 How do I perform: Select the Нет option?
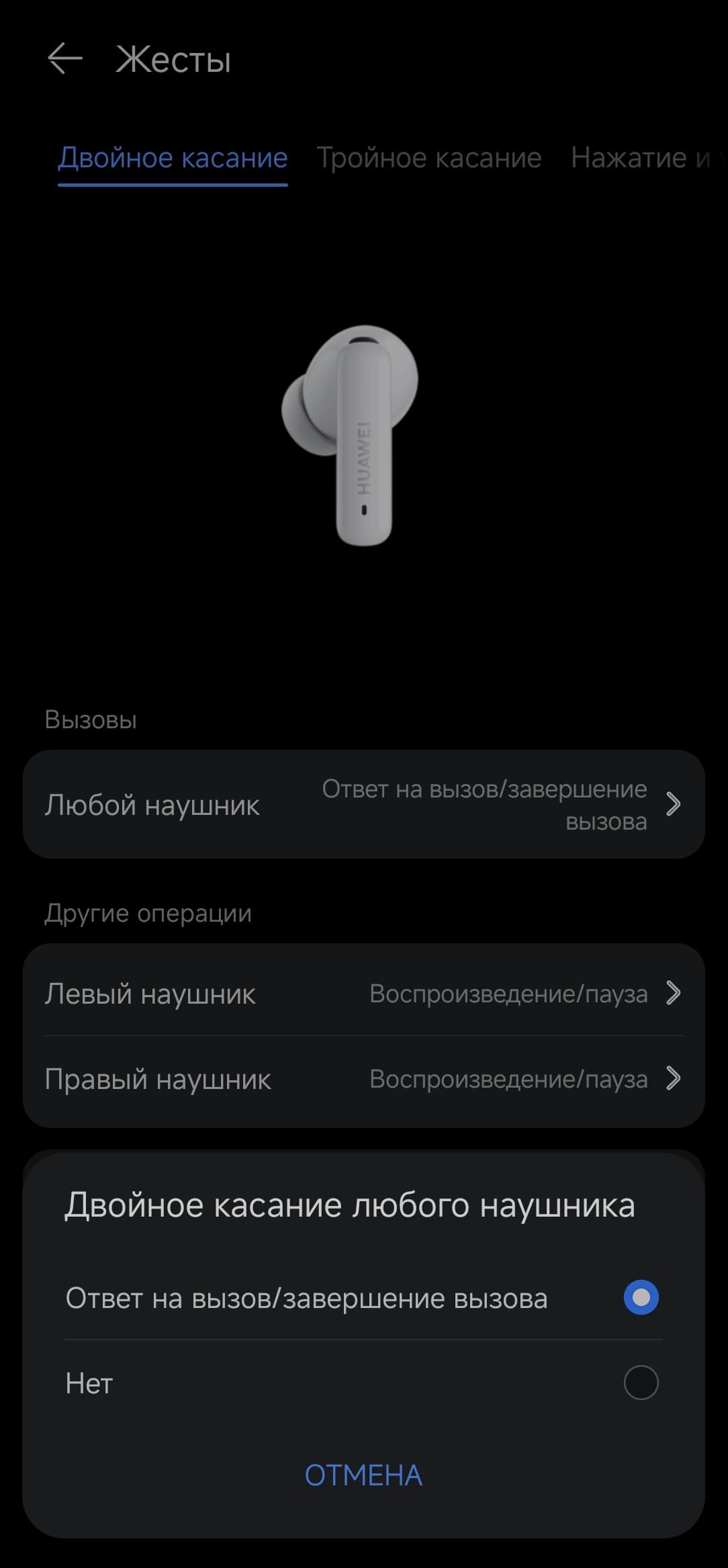tap(363, 1383)
